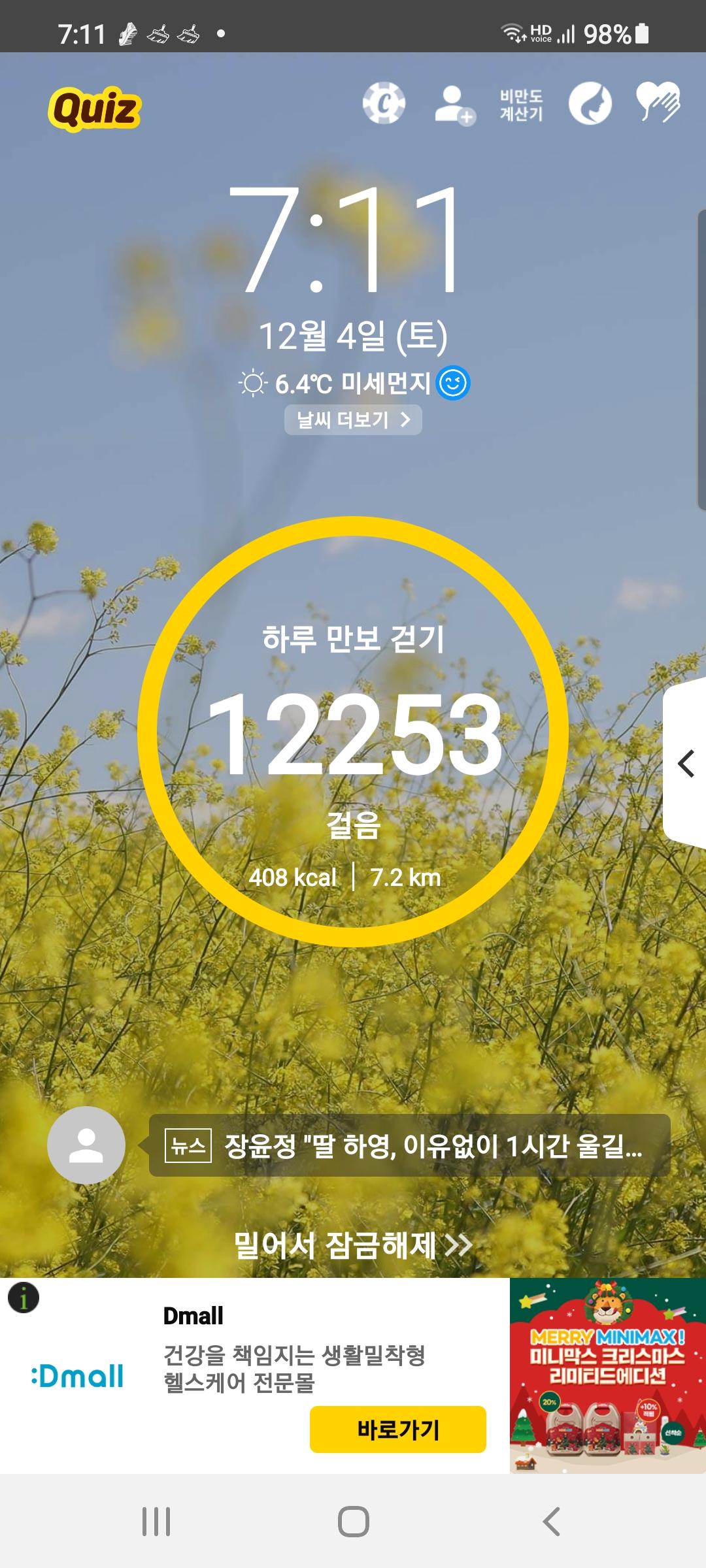
Task: View more weather with 날씨 더보기
Action: coord(353,419)
